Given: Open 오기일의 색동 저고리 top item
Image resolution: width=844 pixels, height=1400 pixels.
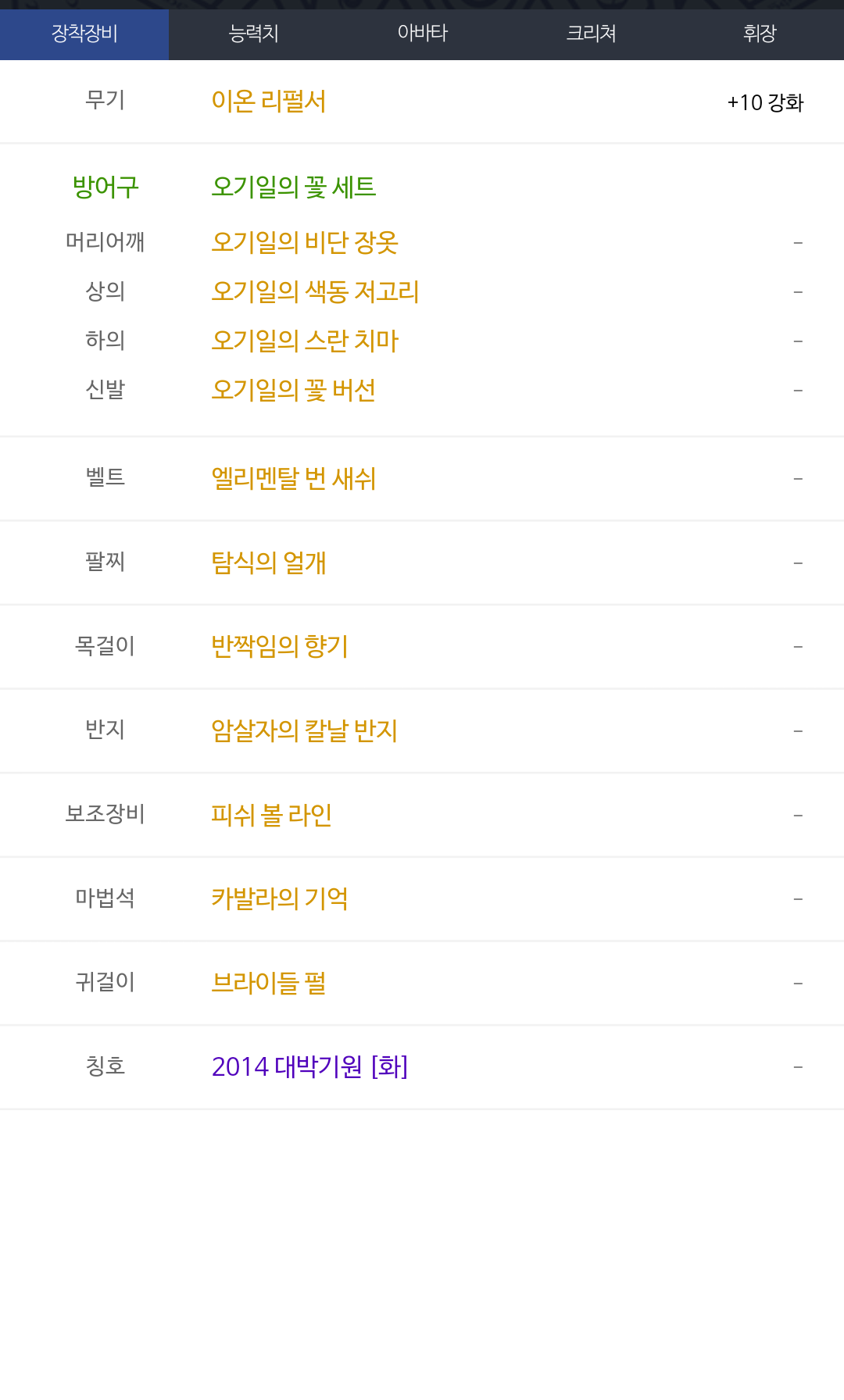Looking at the screenshot, I should pyautogui.click(x=315, y=292).
